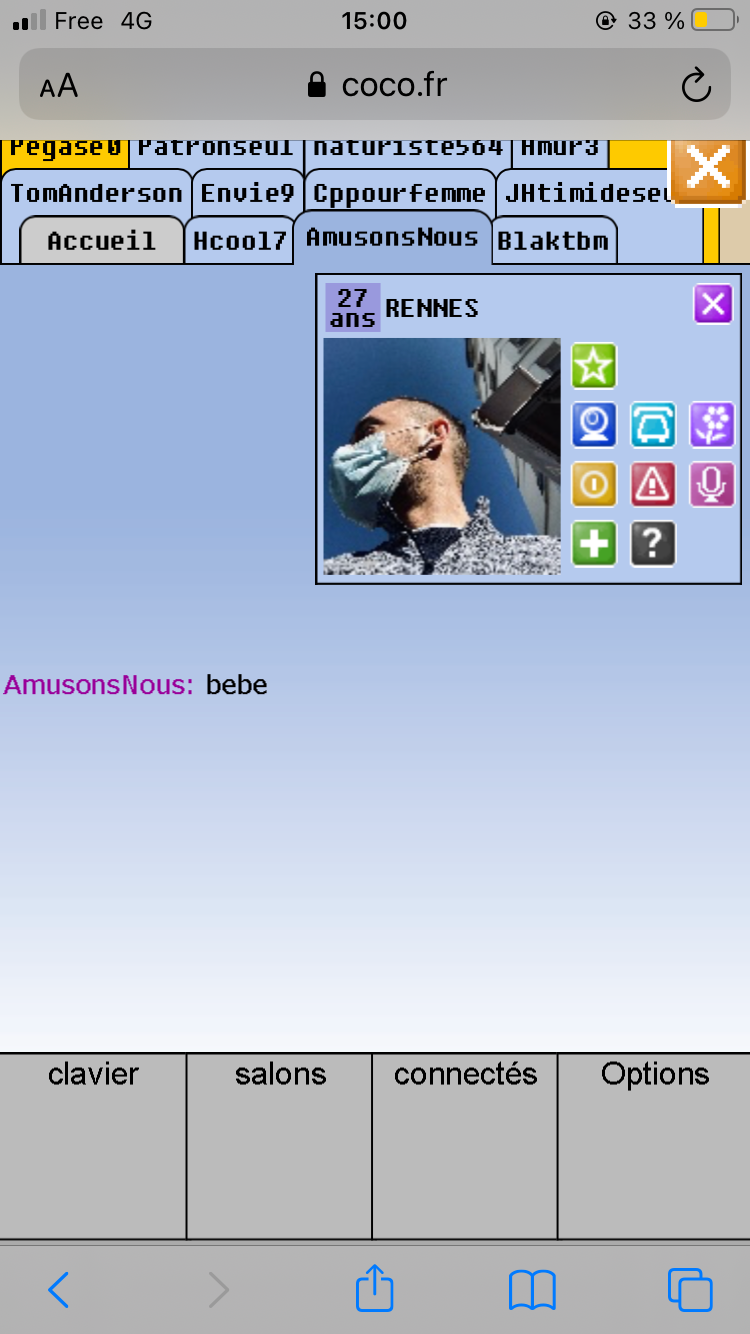Open the black question mark help icon

[x=653, y=544]
